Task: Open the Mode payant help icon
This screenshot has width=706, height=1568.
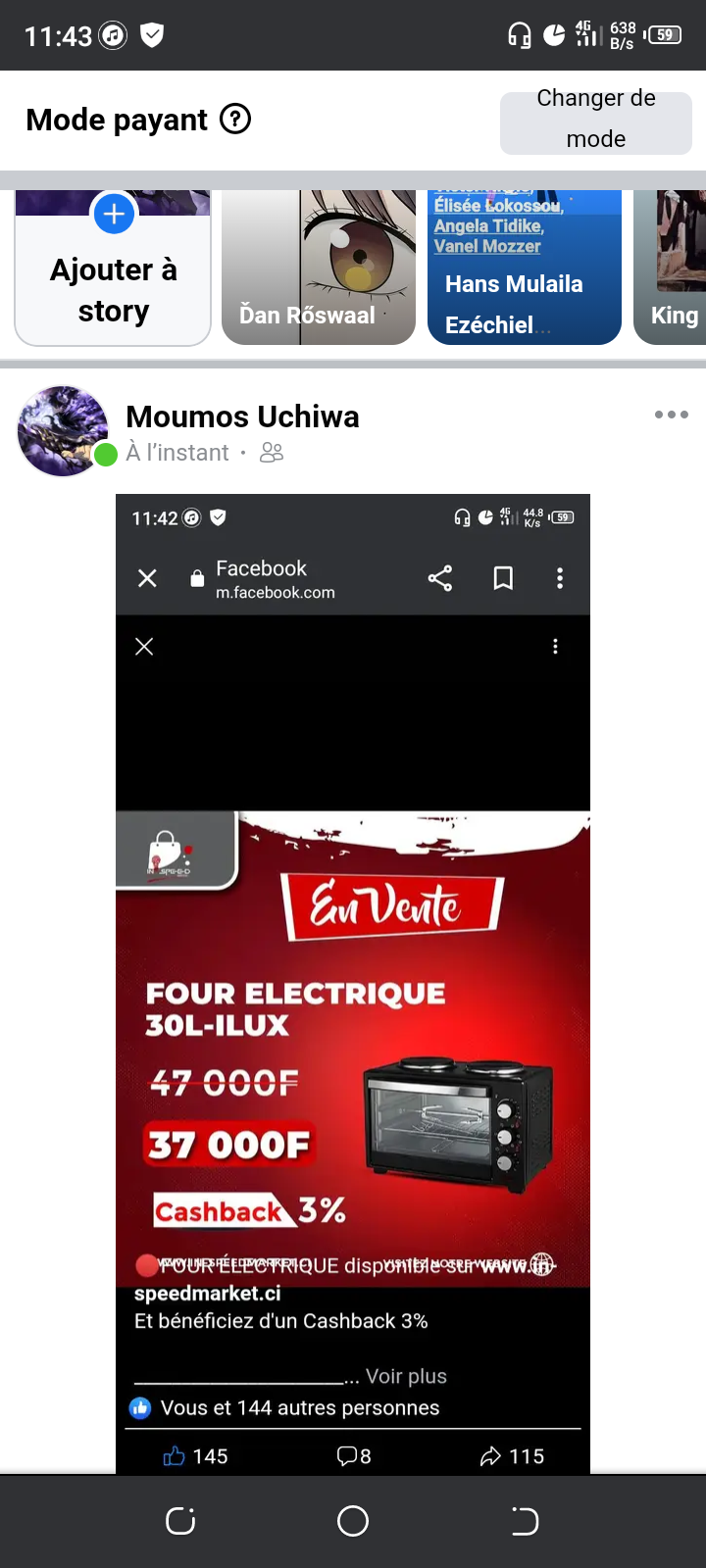Action: click(235, 120)
